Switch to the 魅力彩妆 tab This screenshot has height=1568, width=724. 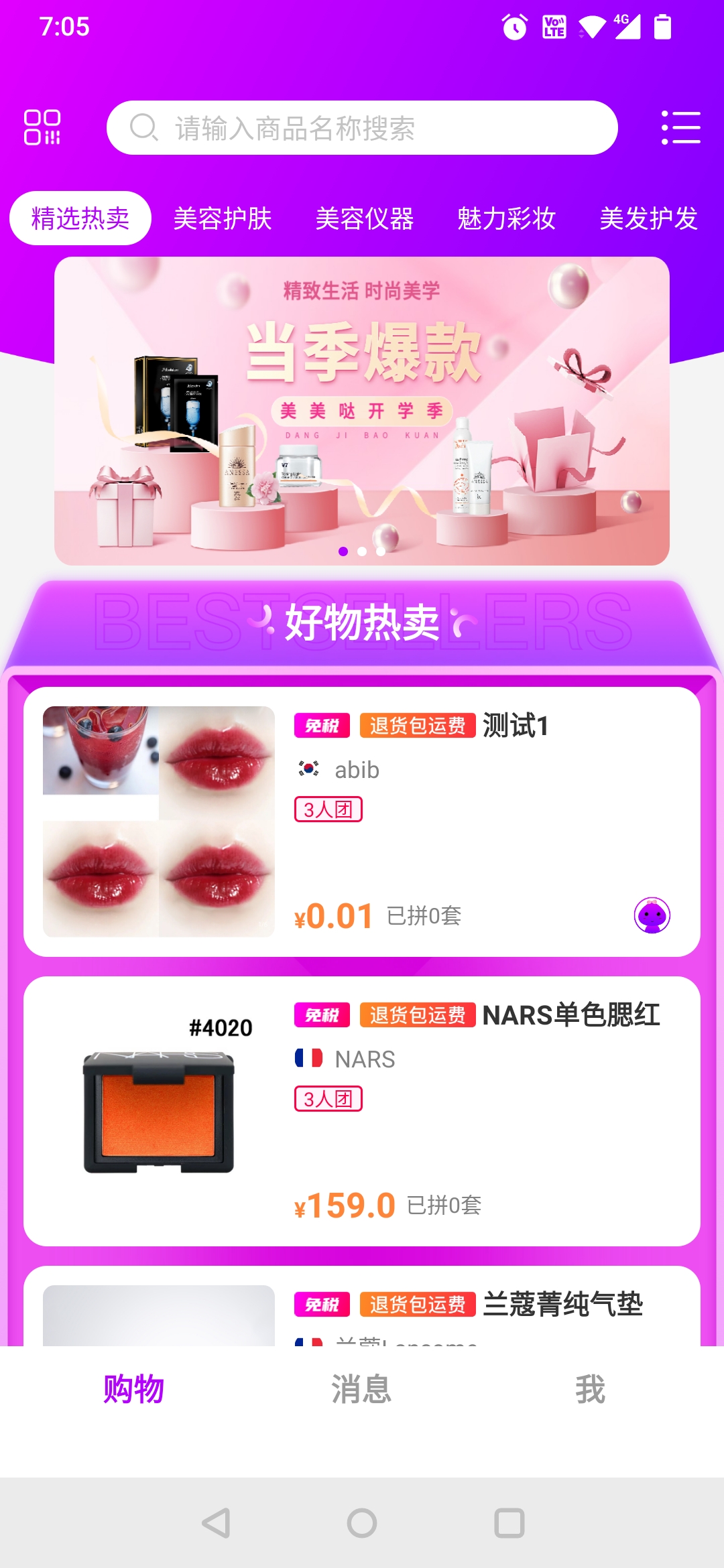coord(507,218)
